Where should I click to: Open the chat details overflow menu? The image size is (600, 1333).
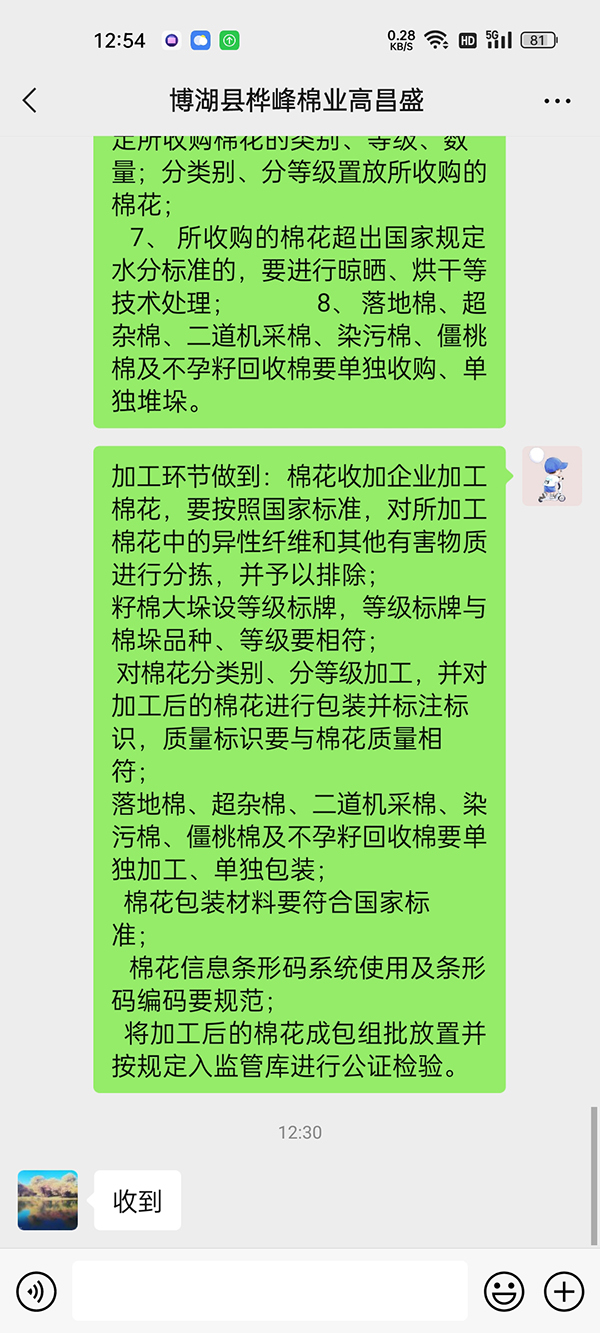[557, 101]
